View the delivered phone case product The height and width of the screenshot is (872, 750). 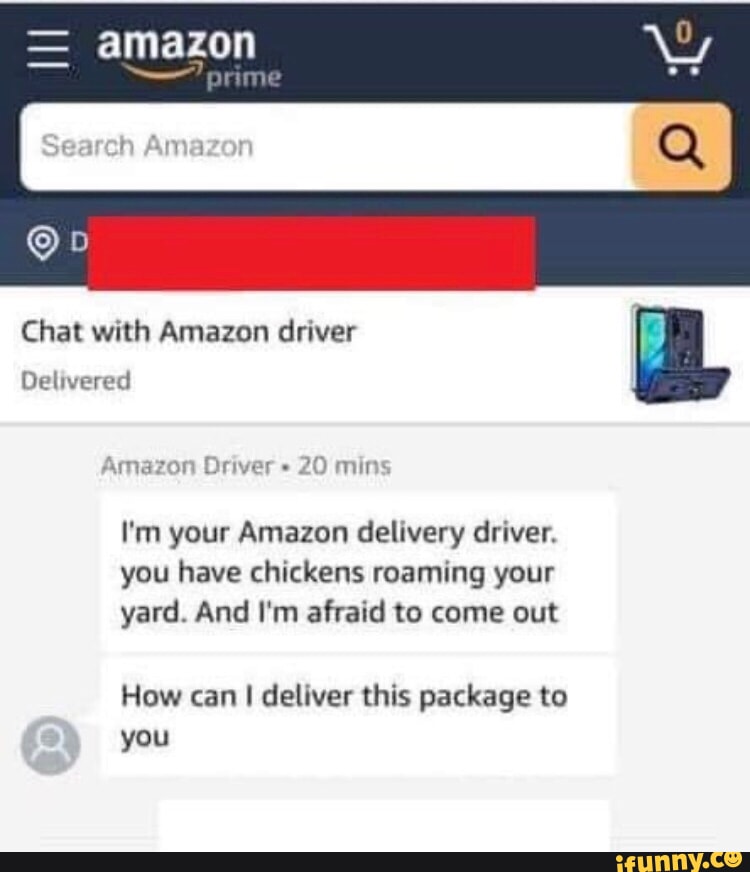[679, 353]
